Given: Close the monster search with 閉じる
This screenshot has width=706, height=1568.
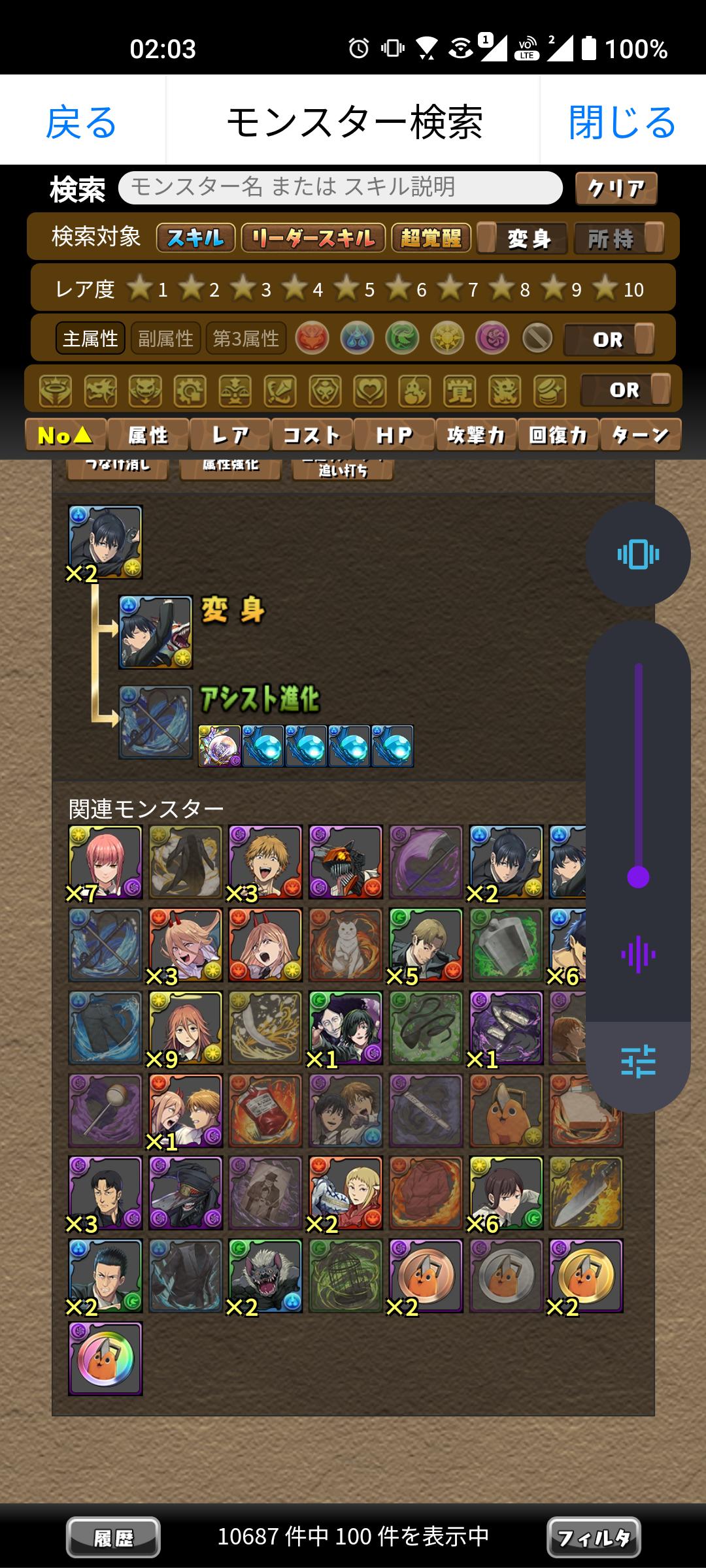Looking at the screenshot, I should [622, 122].
